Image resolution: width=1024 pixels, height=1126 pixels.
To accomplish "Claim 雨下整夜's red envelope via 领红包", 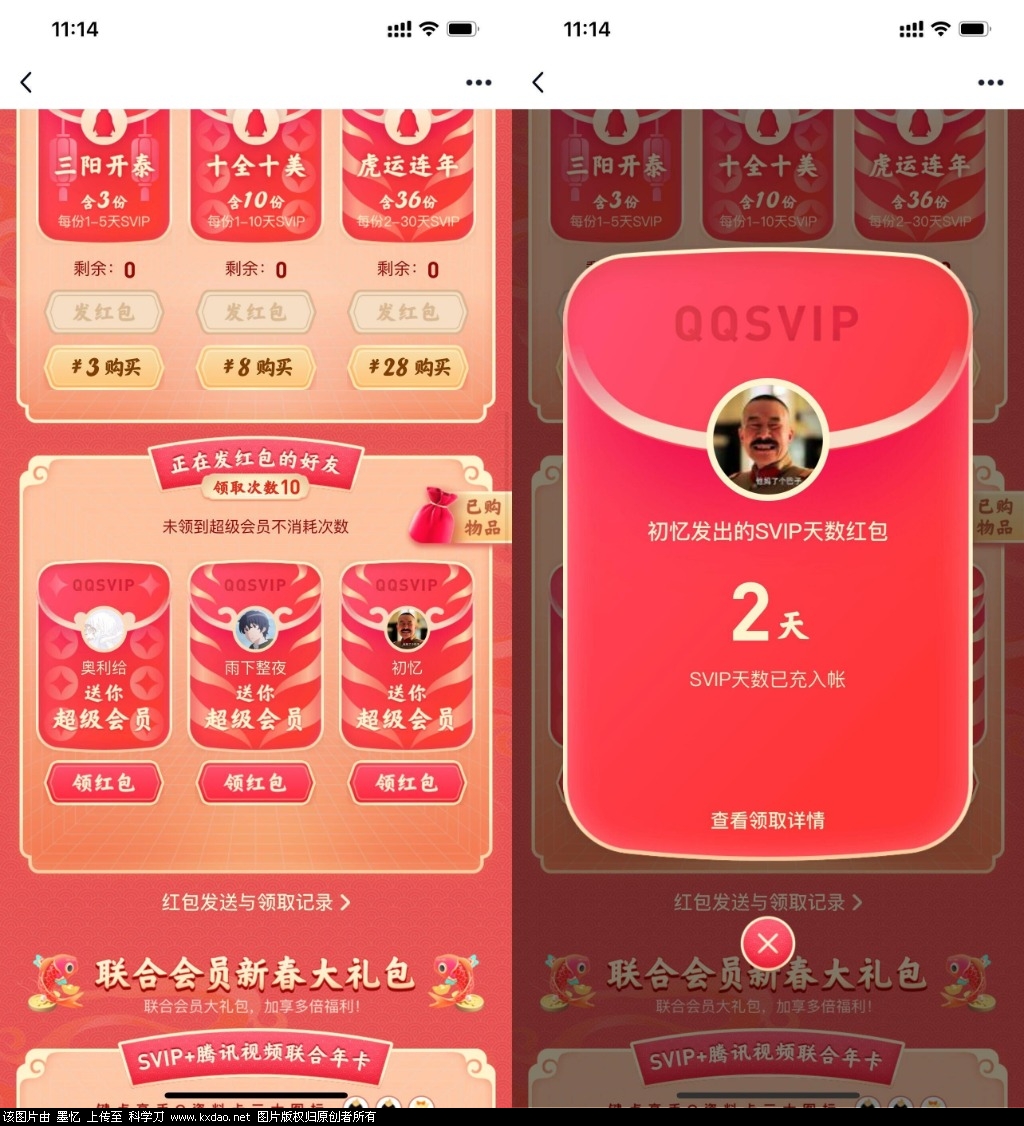I will coord(256,783).
